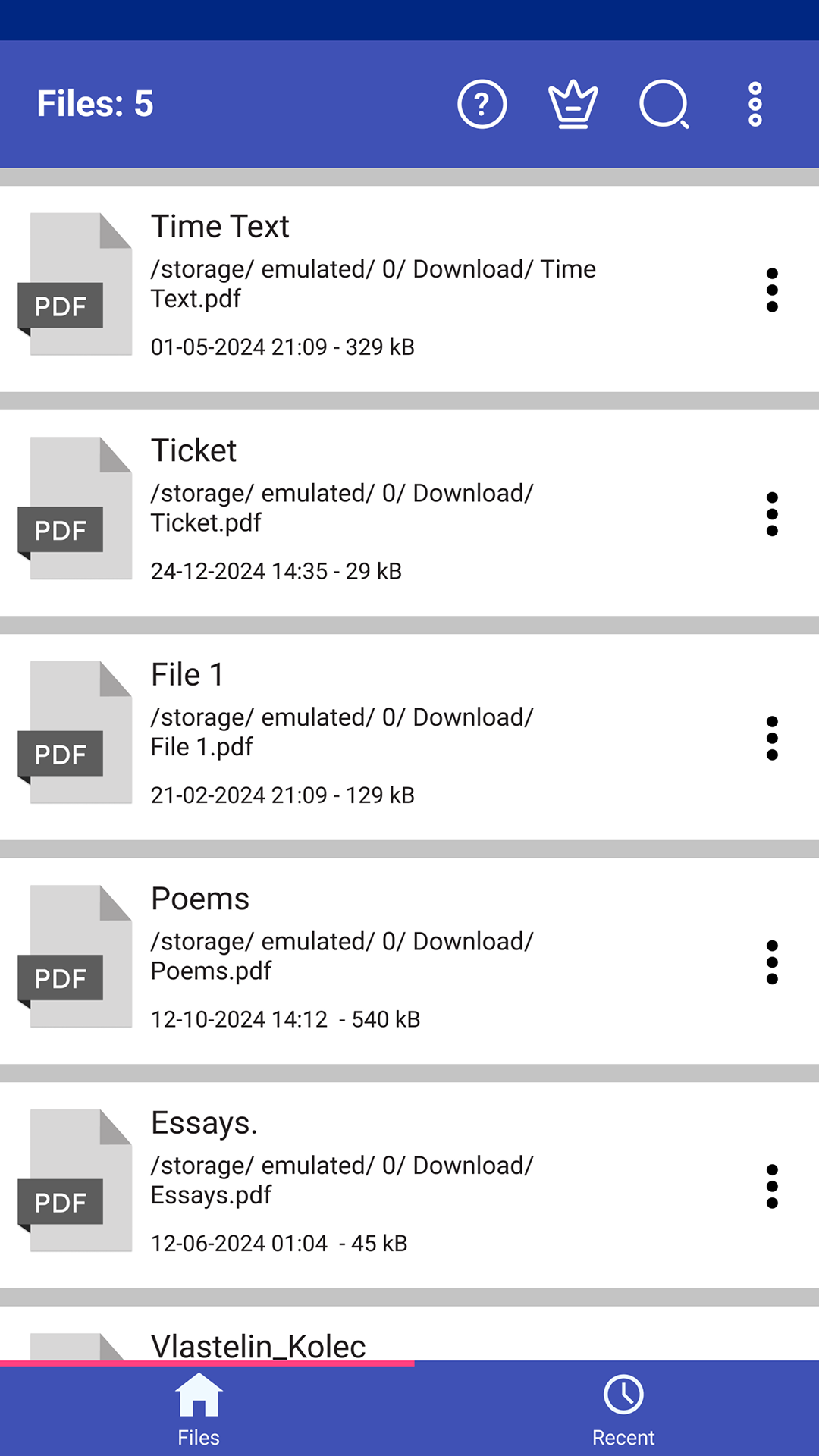Open the Time Text PDF file
This screenshot has height=1456, width=819.
coord(379,288)
